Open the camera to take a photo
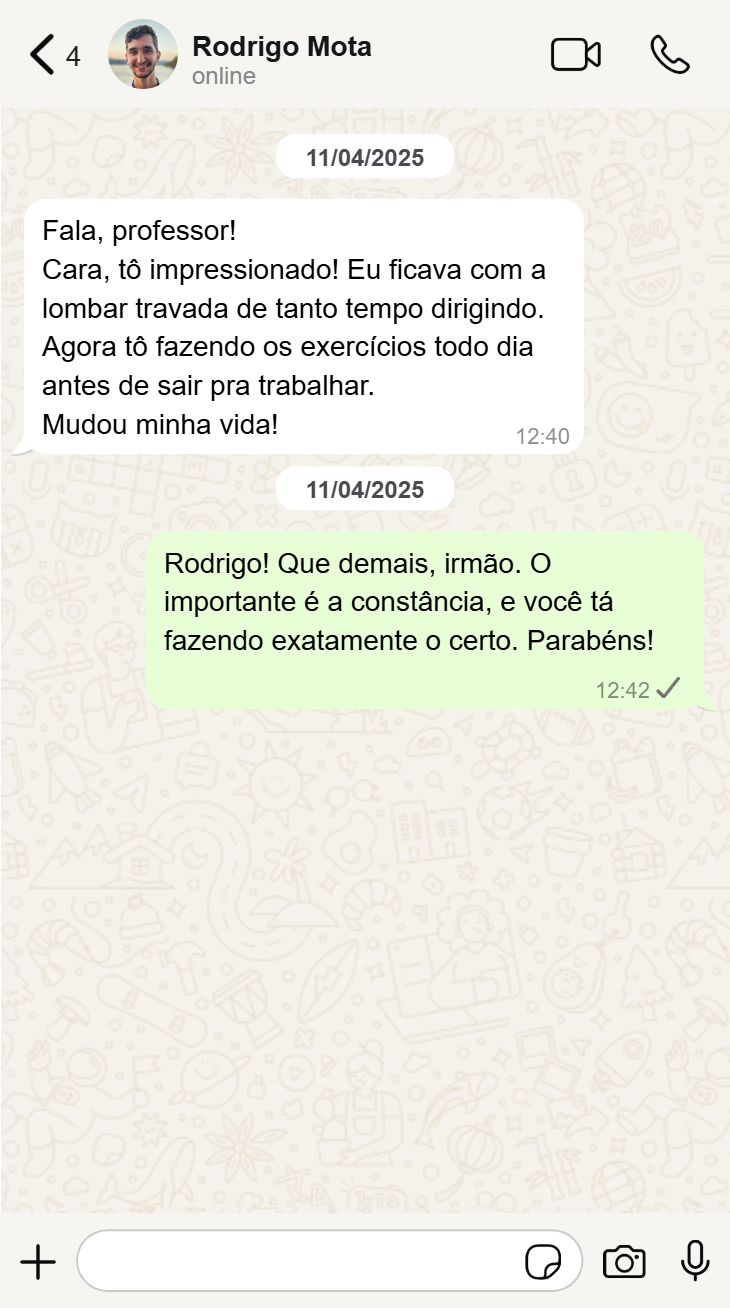 (x=624, y=1262)
